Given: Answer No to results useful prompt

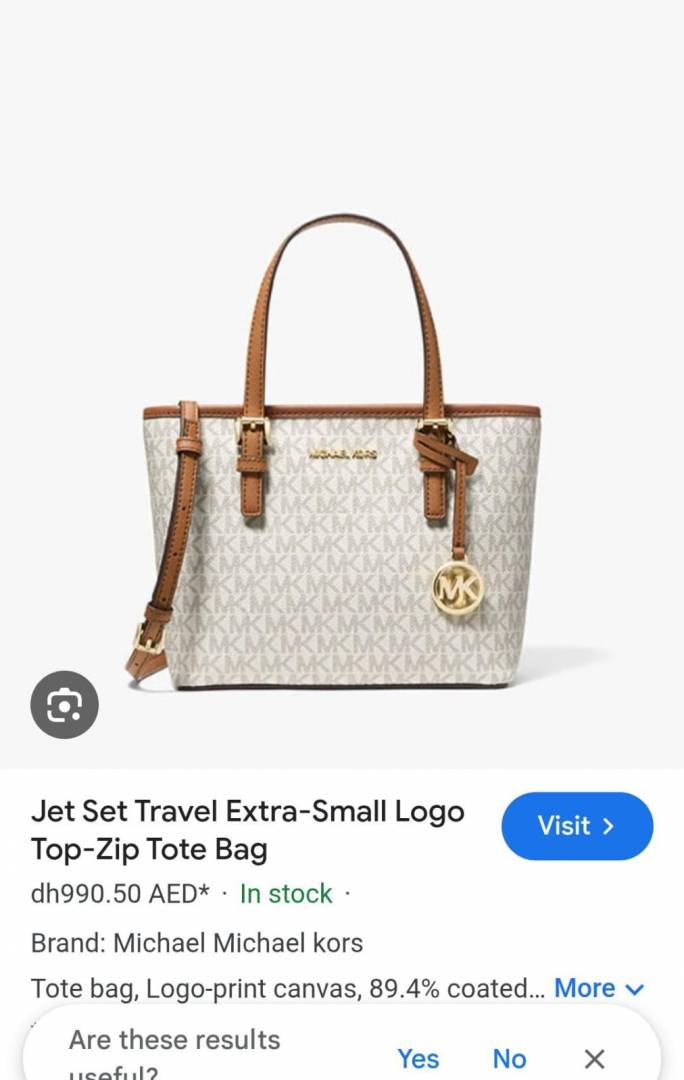Looking at the screenshot, I should point(509,1058).
